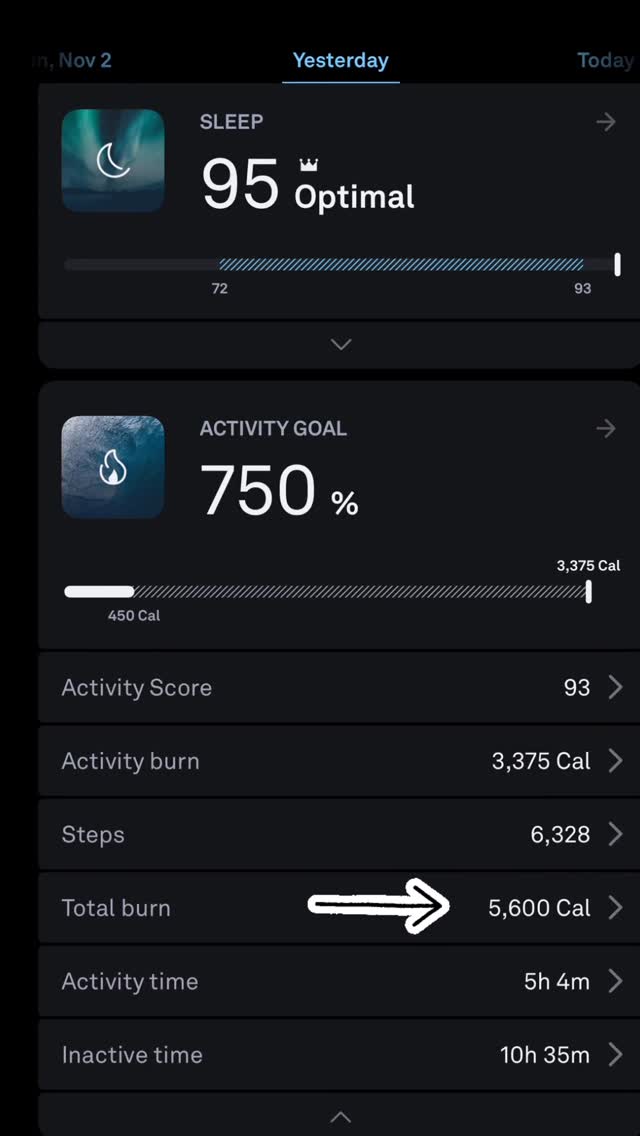Image resolution: width=640 pixels, height=1136 pixels.
Task: Open the Activity burn row
Action: pyautogui.click(x=338, y=761)
